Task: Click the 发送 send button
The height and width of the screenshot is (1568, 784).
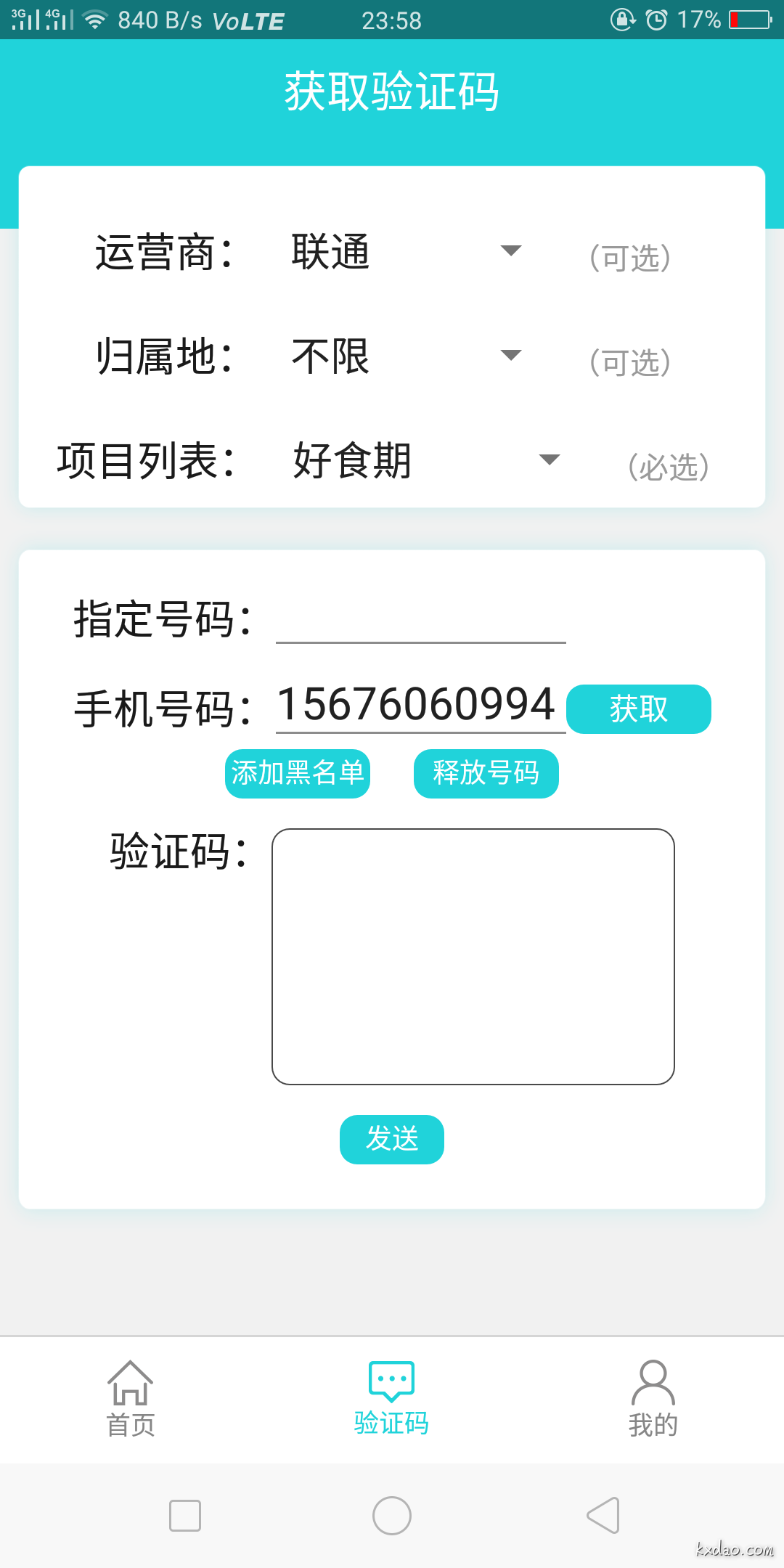Action: [391, 1140]
